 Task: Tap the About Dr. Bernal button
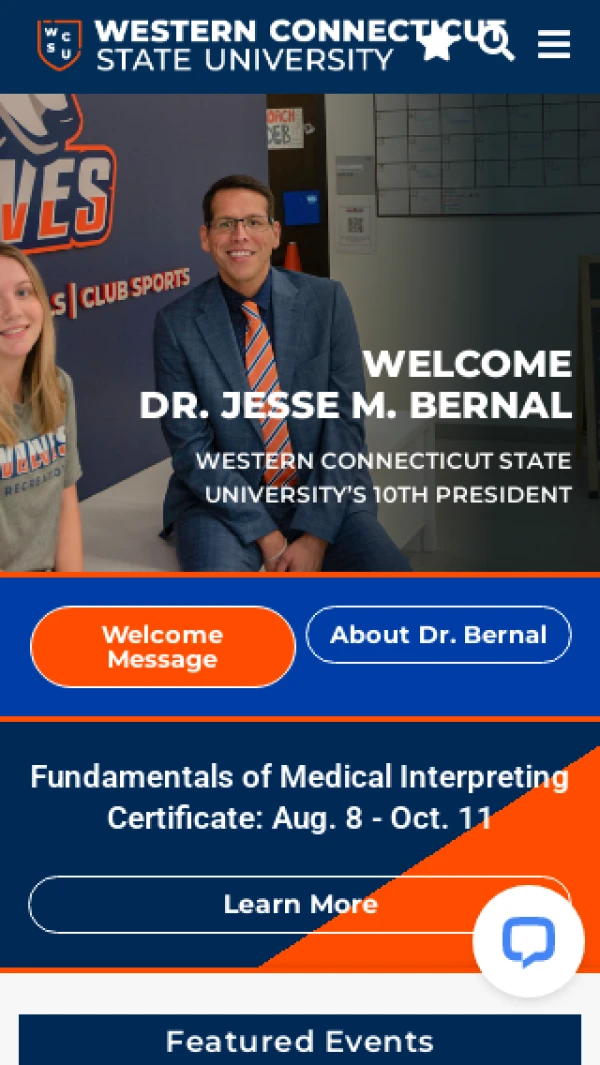click(x=438, y=635)
